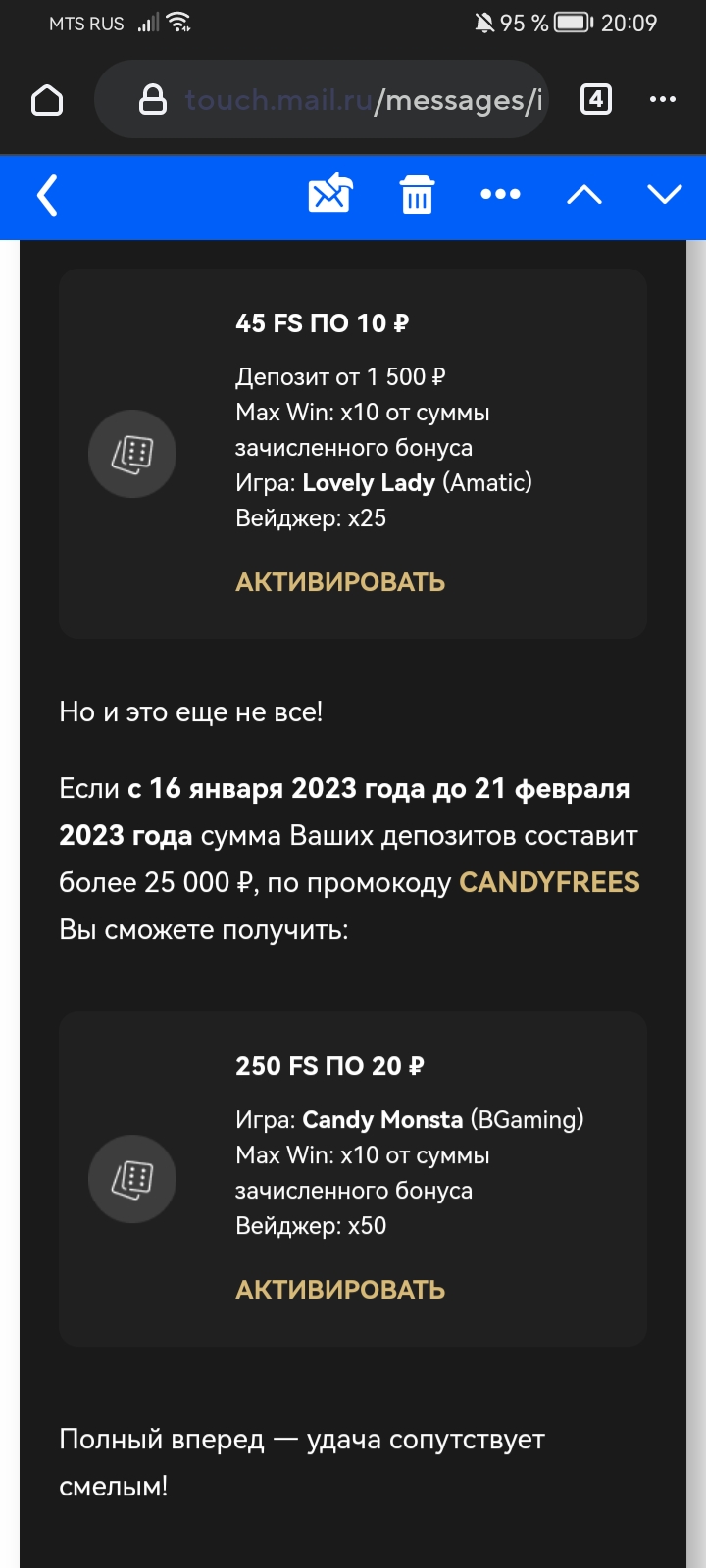Viewport: 706px width, 1568px height.
Task: Mark this email as unread
Action: [330, 193]
